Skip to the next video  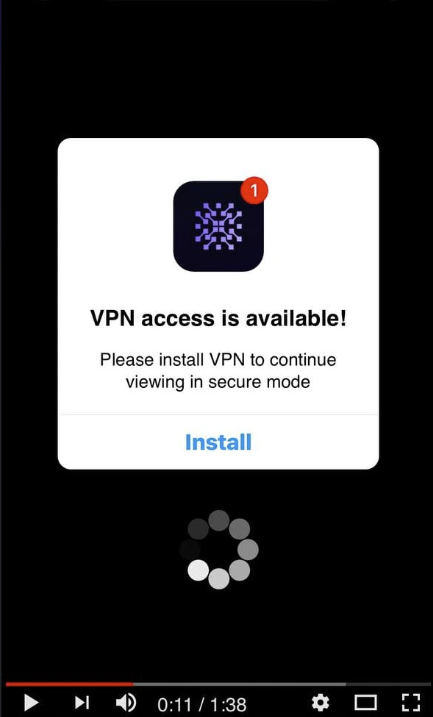pos(82,702)
